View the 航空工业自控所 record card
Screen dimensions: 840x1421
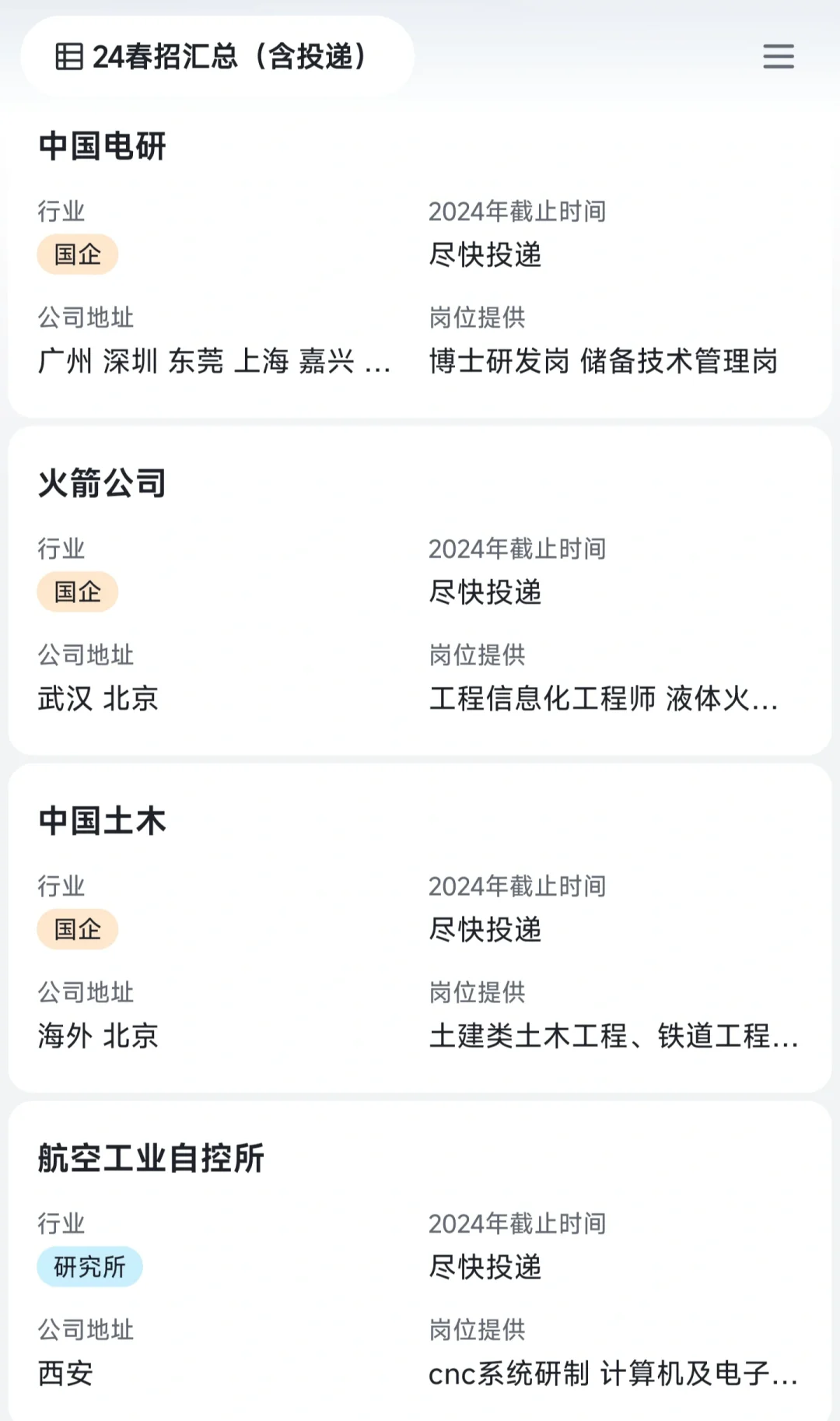pos(420,1261)
